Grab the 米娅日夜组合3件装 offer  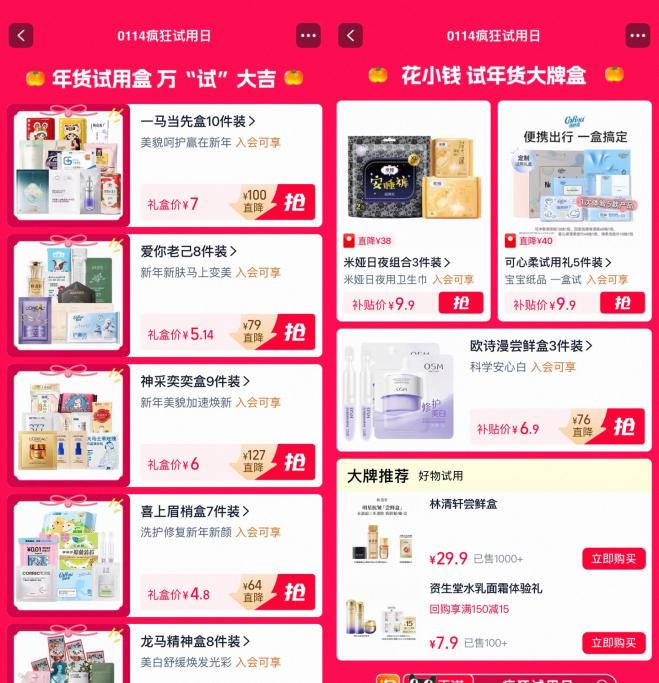click(460, 303)
